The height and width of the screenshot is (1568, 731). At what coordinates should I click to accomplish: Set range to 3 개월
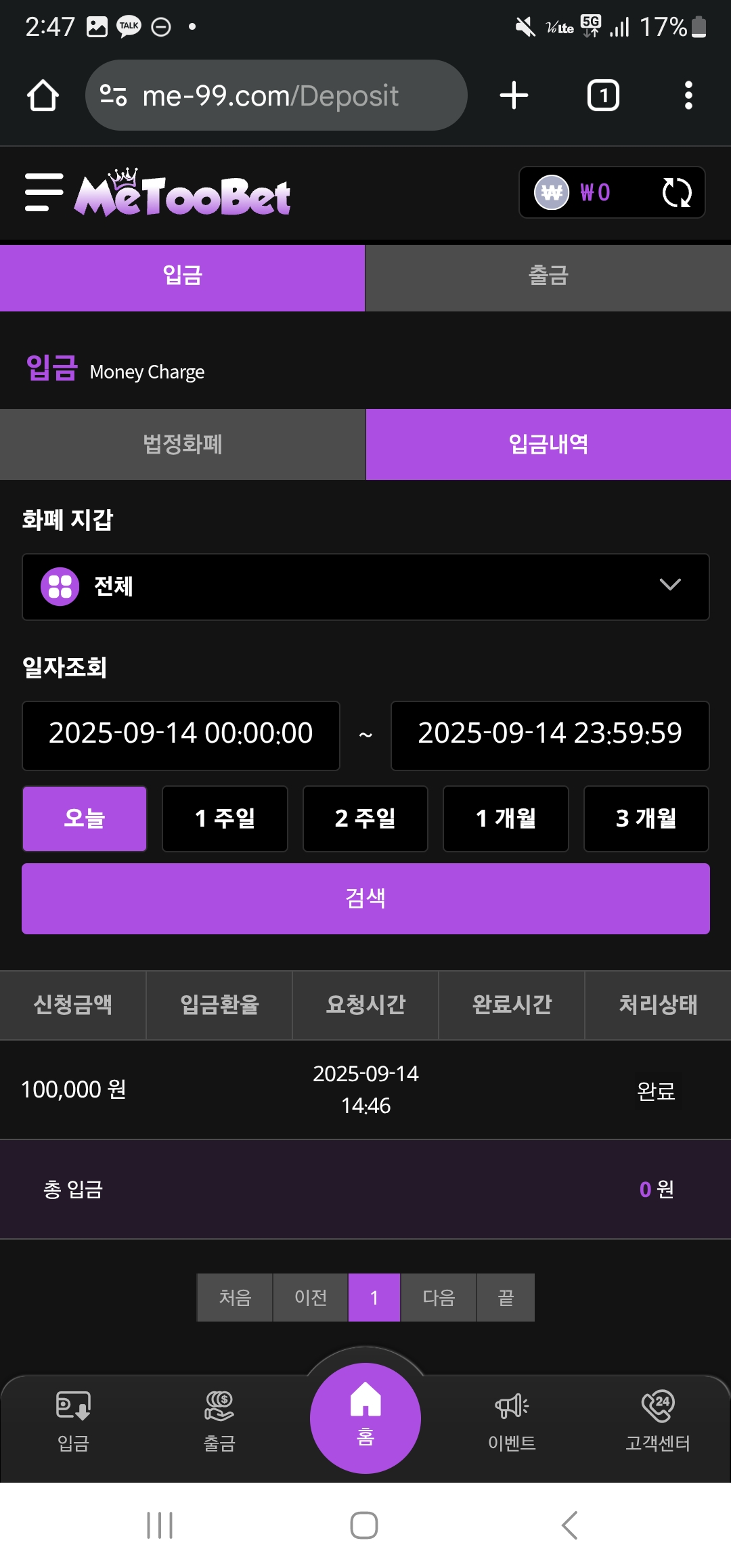[646, 819]
